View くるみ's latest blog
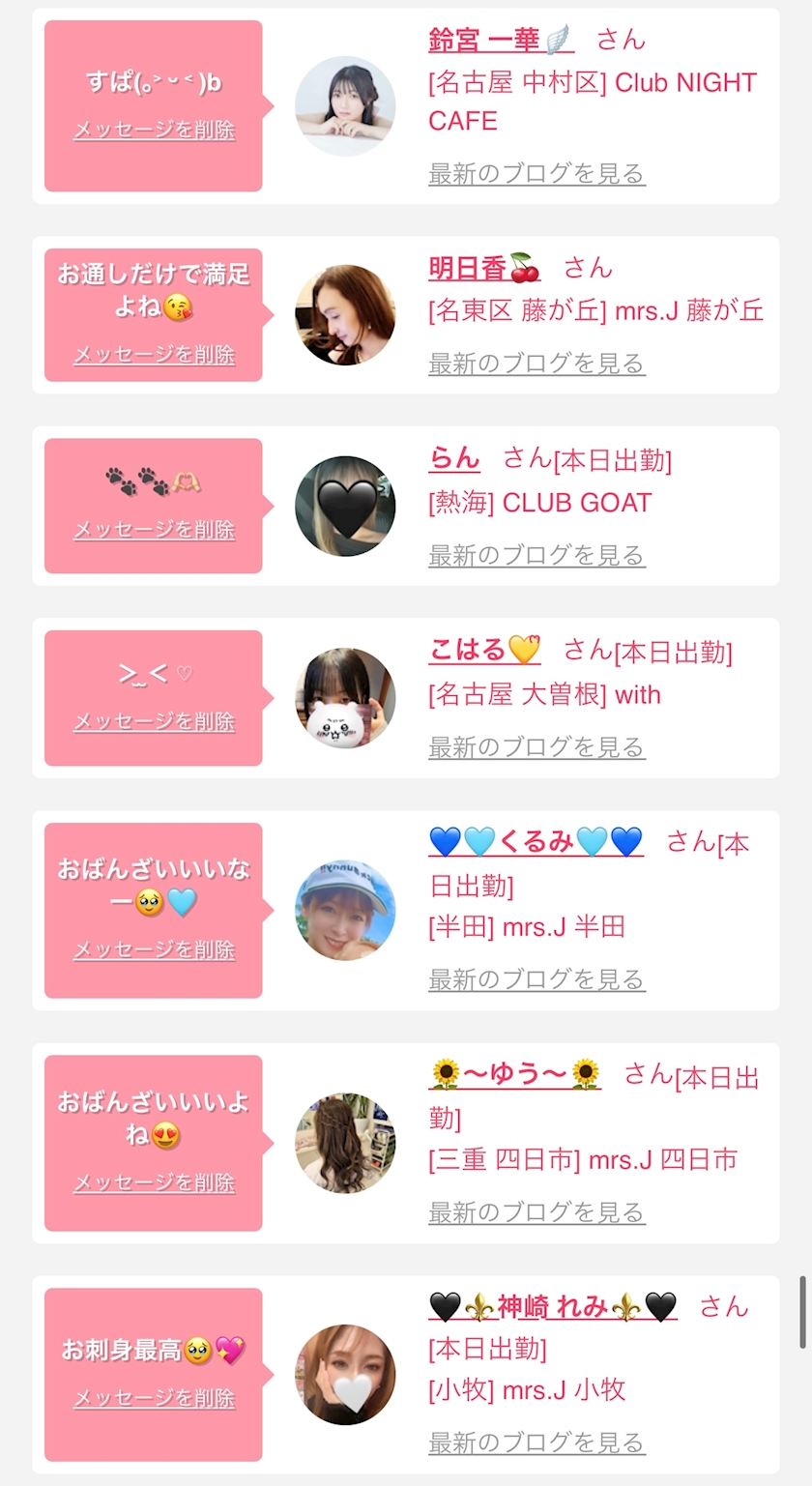The width and height of the screenshot is (812, 1486). (536, 979)
